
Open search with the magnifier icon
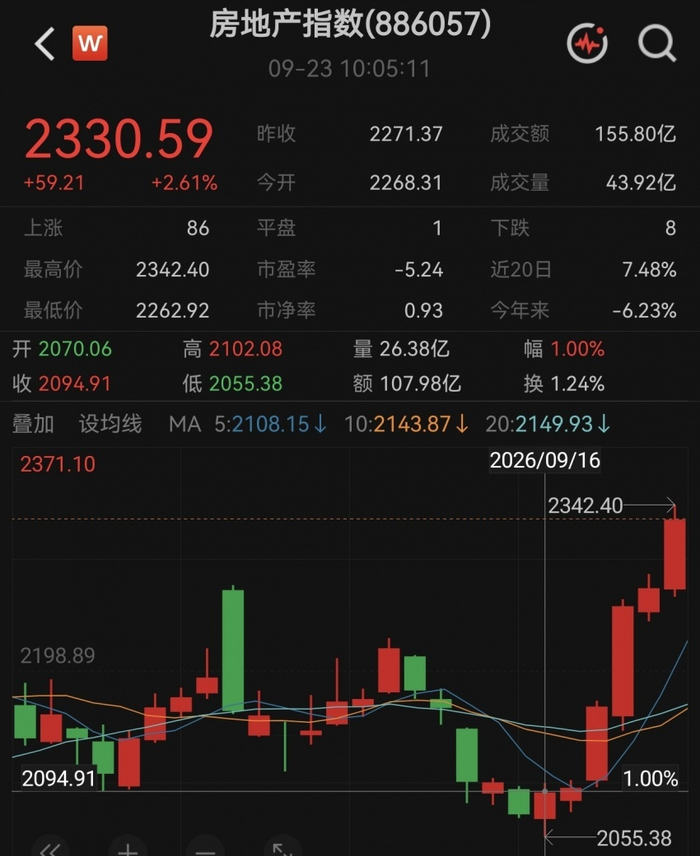click(657, 43)
